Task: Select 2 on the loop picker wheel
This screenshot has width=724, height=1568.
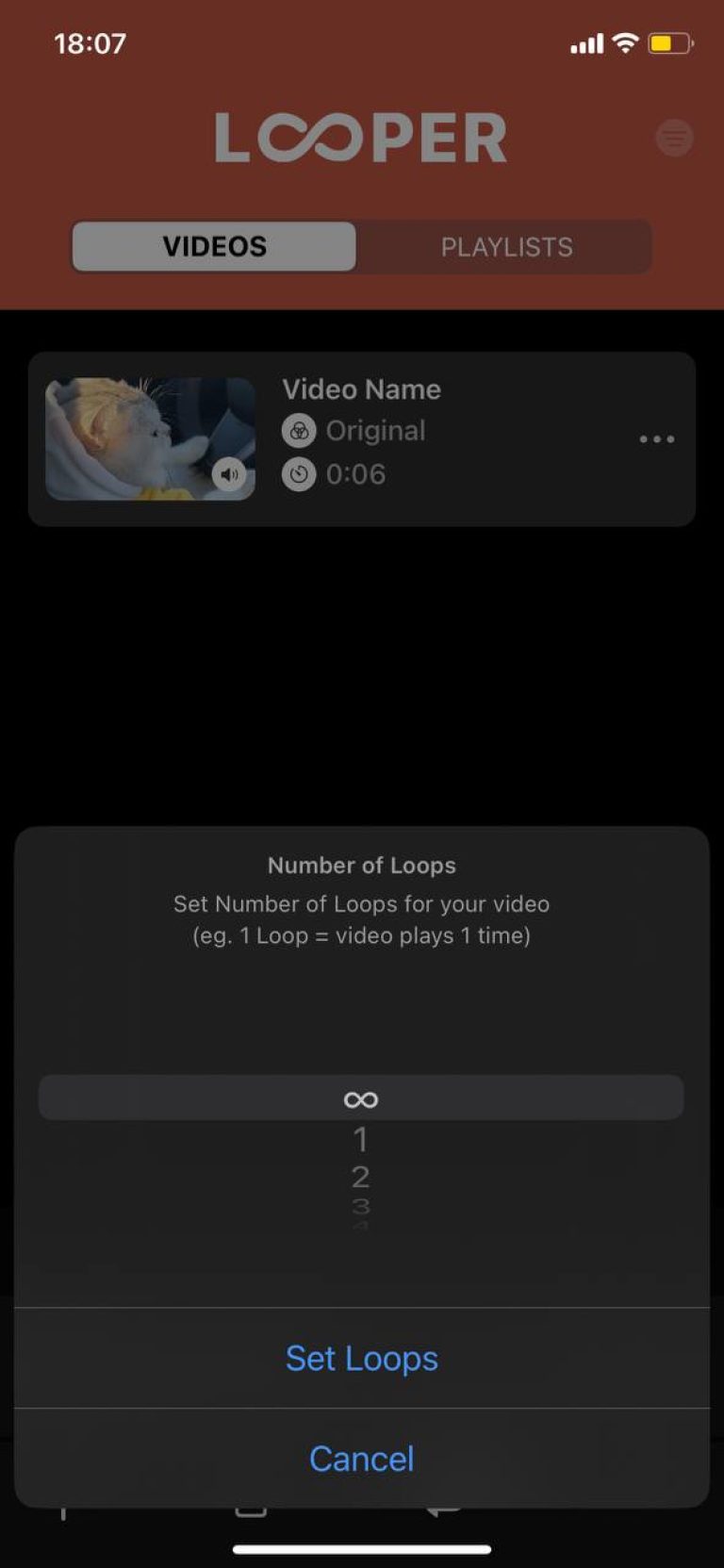Action: click(x=361, y=1175)
